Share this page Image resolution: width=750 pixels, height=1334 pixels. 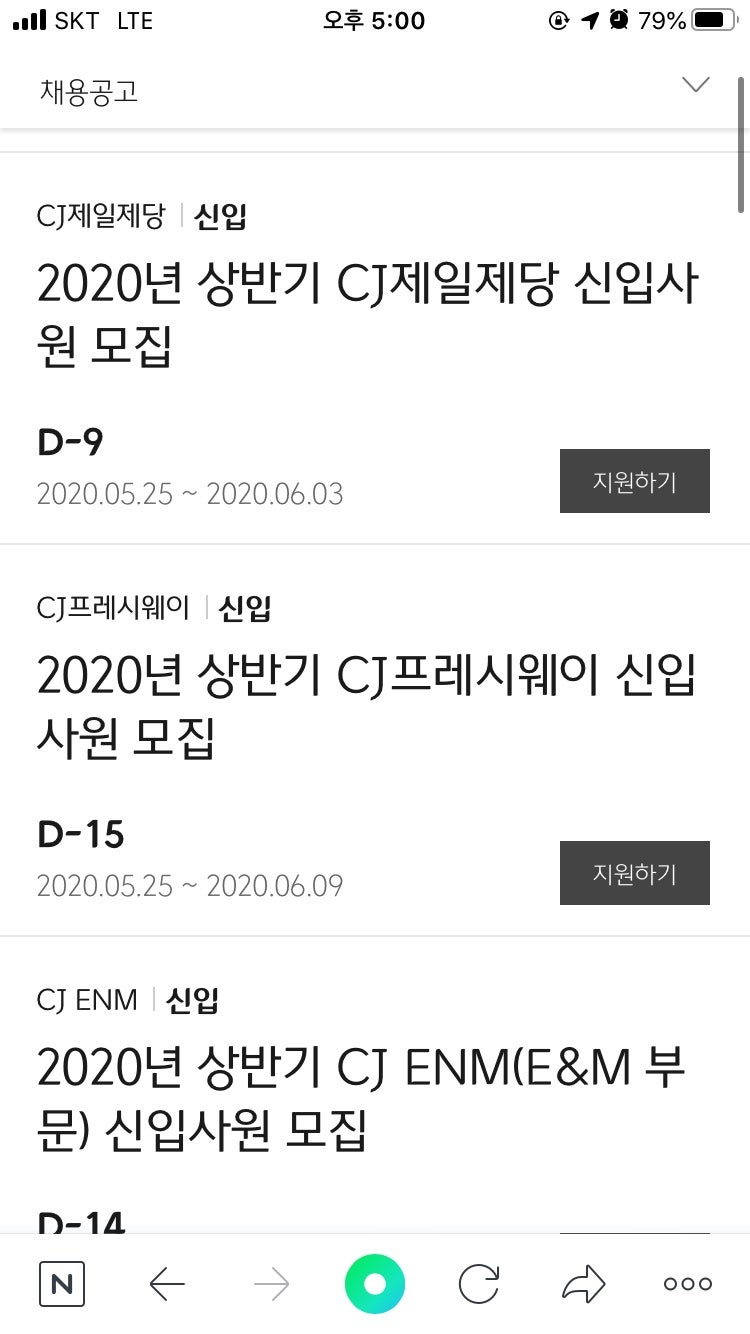[584, 1284]
